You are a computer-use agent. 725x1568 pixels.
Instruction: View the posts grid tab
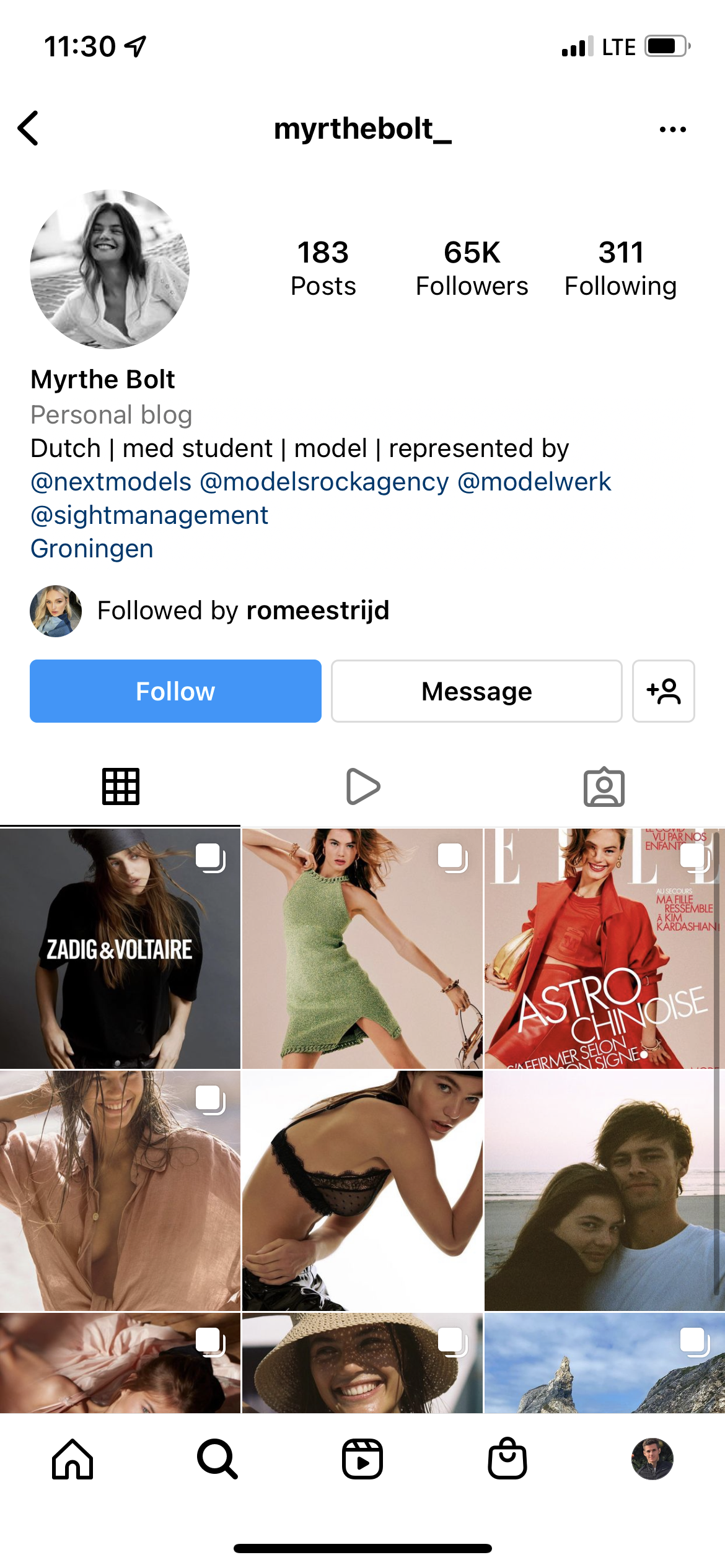121,786
